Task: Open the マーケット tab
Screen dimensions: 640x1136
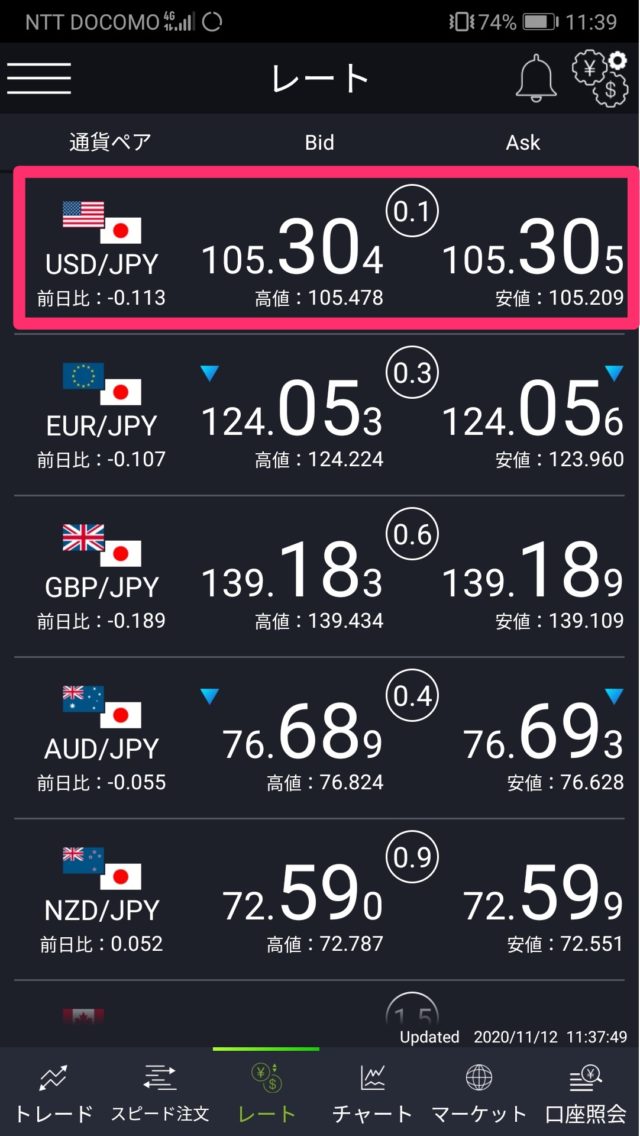Action: pos(479,1093)
